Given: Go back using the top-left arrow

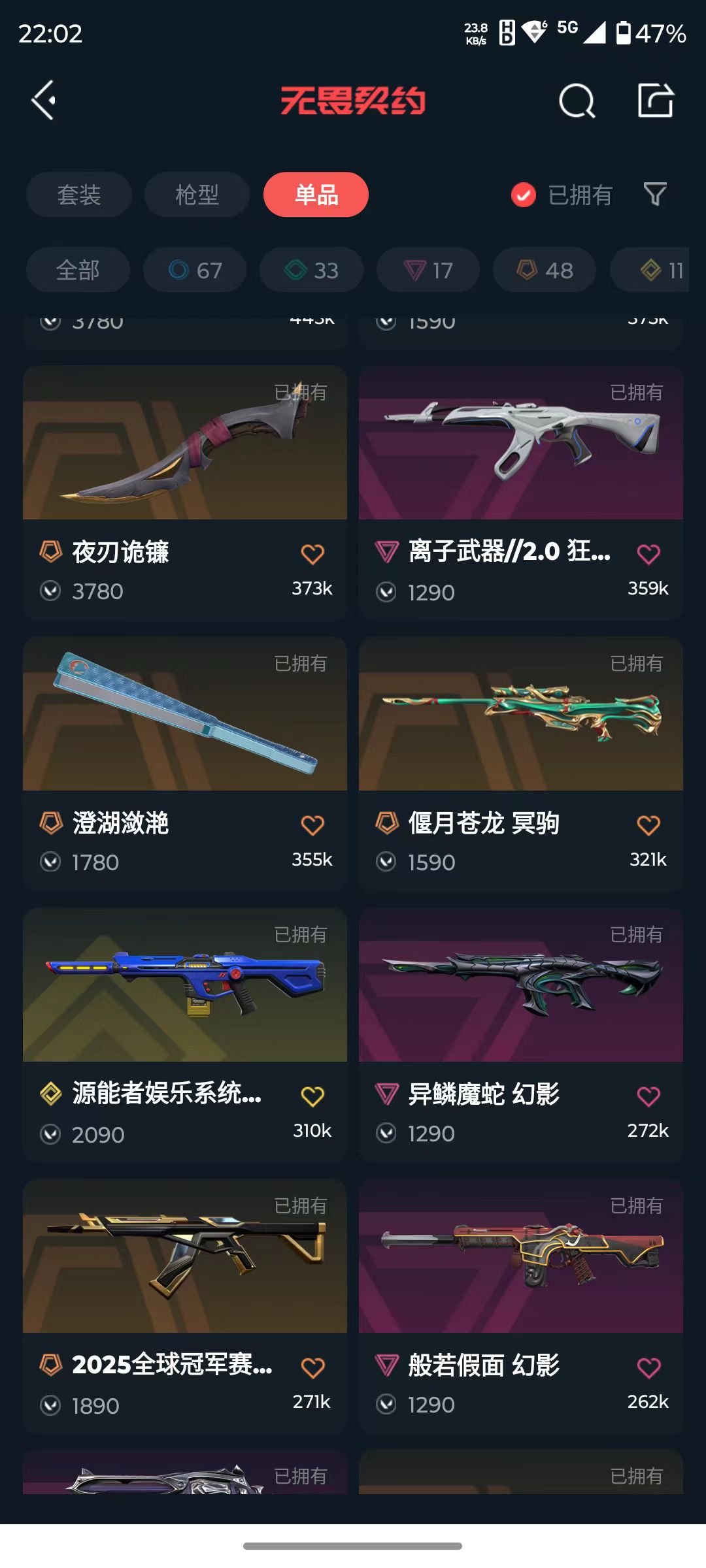Looking at the screenshot, I should point(44,101).
